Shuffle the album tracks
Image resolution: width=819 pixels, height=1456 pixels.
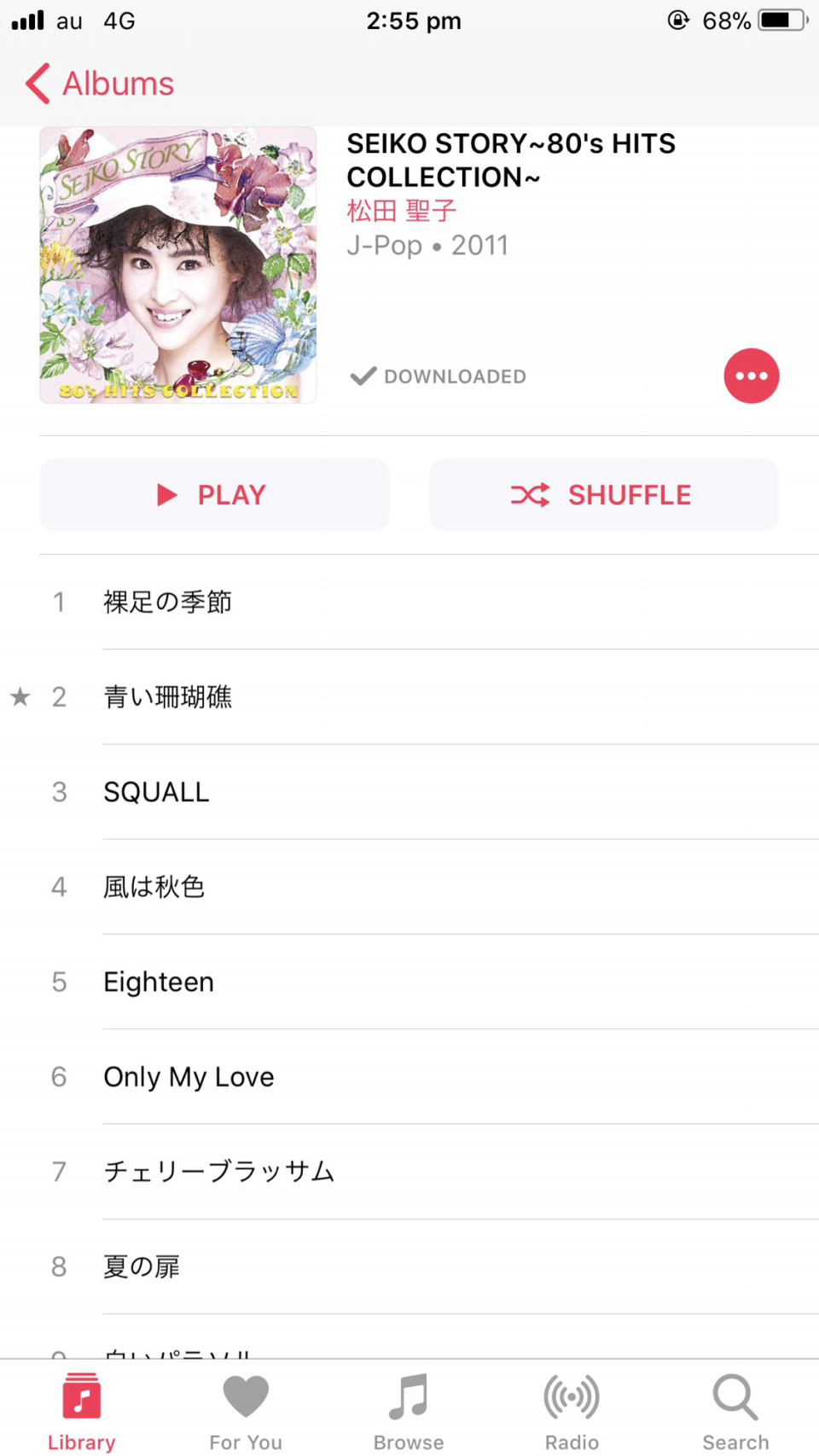tap(604, 495)
